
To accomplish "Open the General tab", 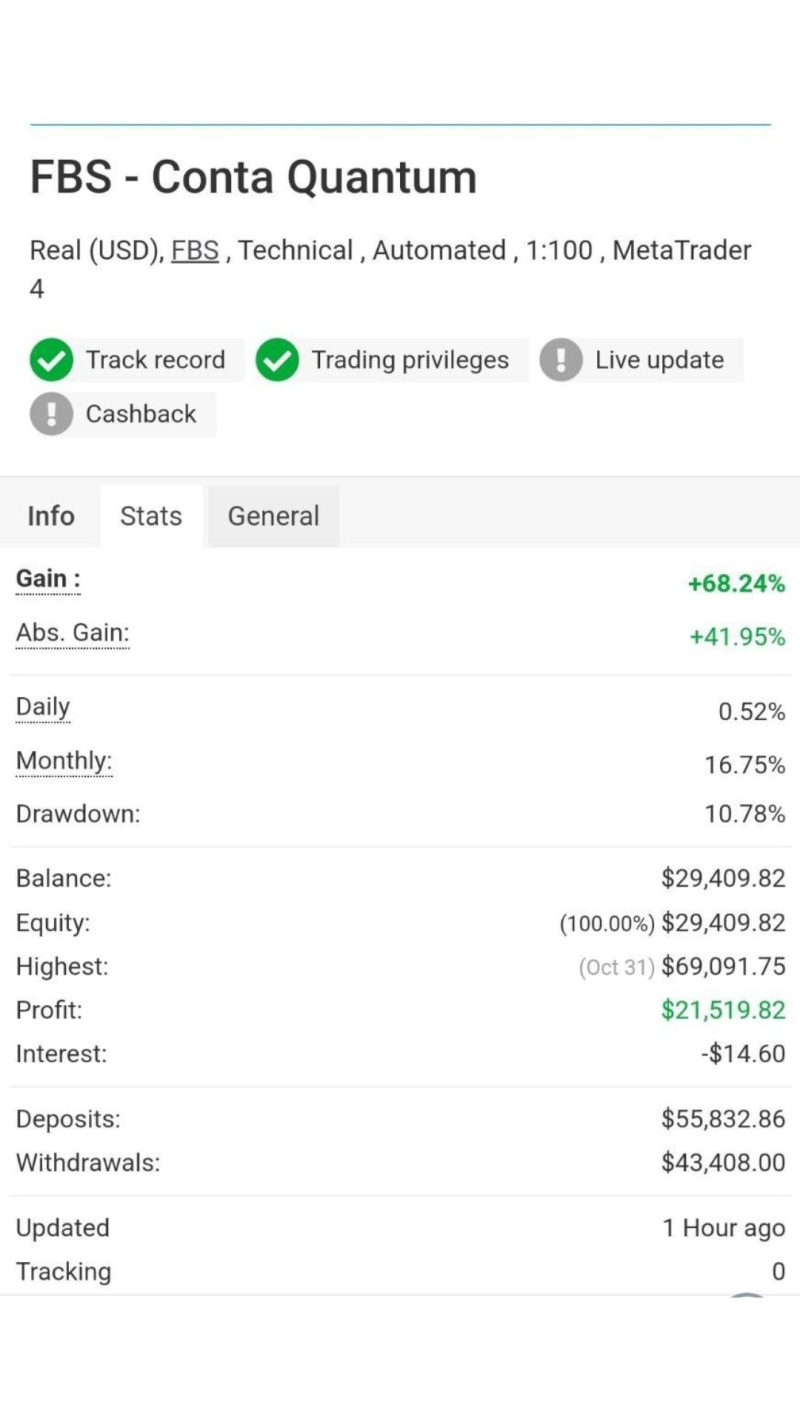I will coord(273,516).
